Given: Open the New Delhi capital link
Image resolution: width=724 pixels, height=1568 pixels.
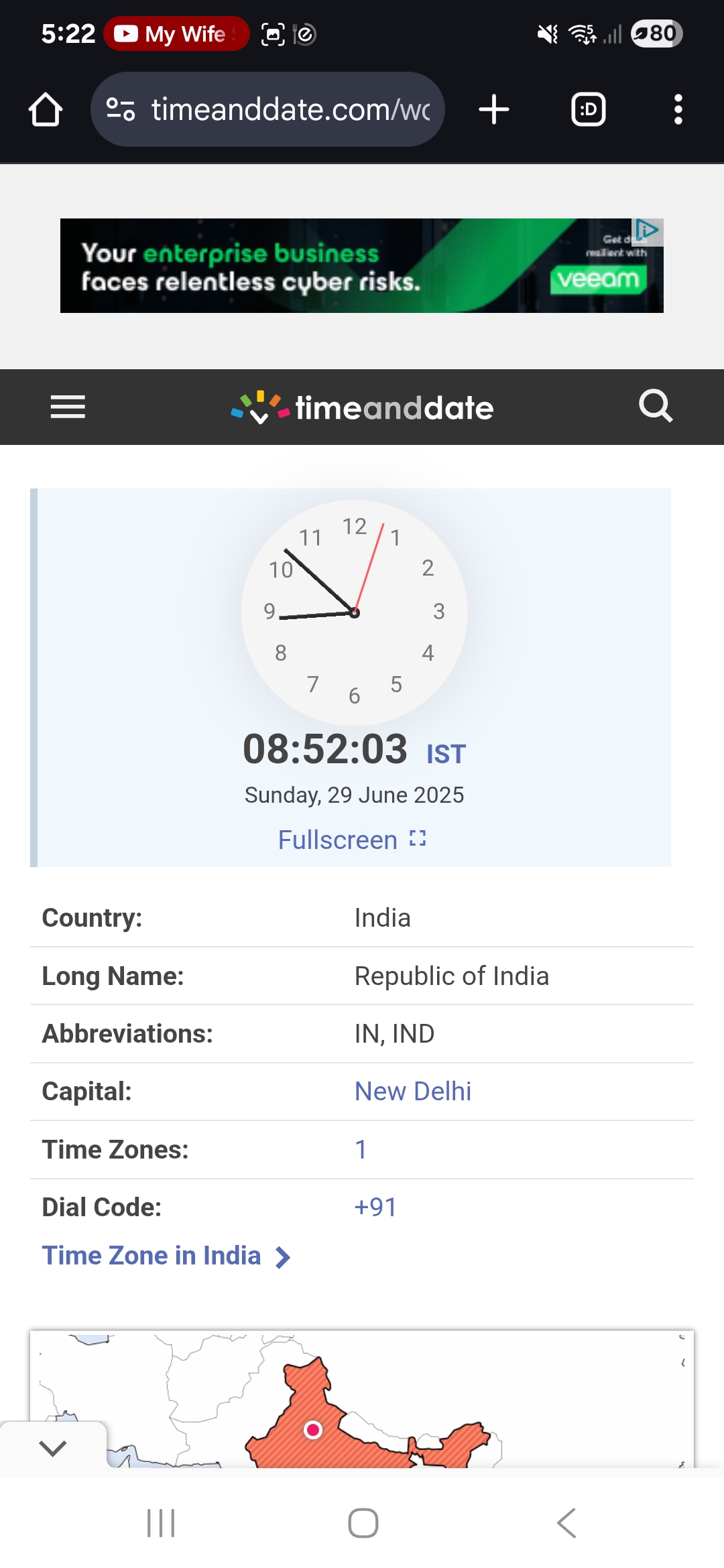Looking at the screenshot, I should pyautogui.click(x=413, y=1092).
